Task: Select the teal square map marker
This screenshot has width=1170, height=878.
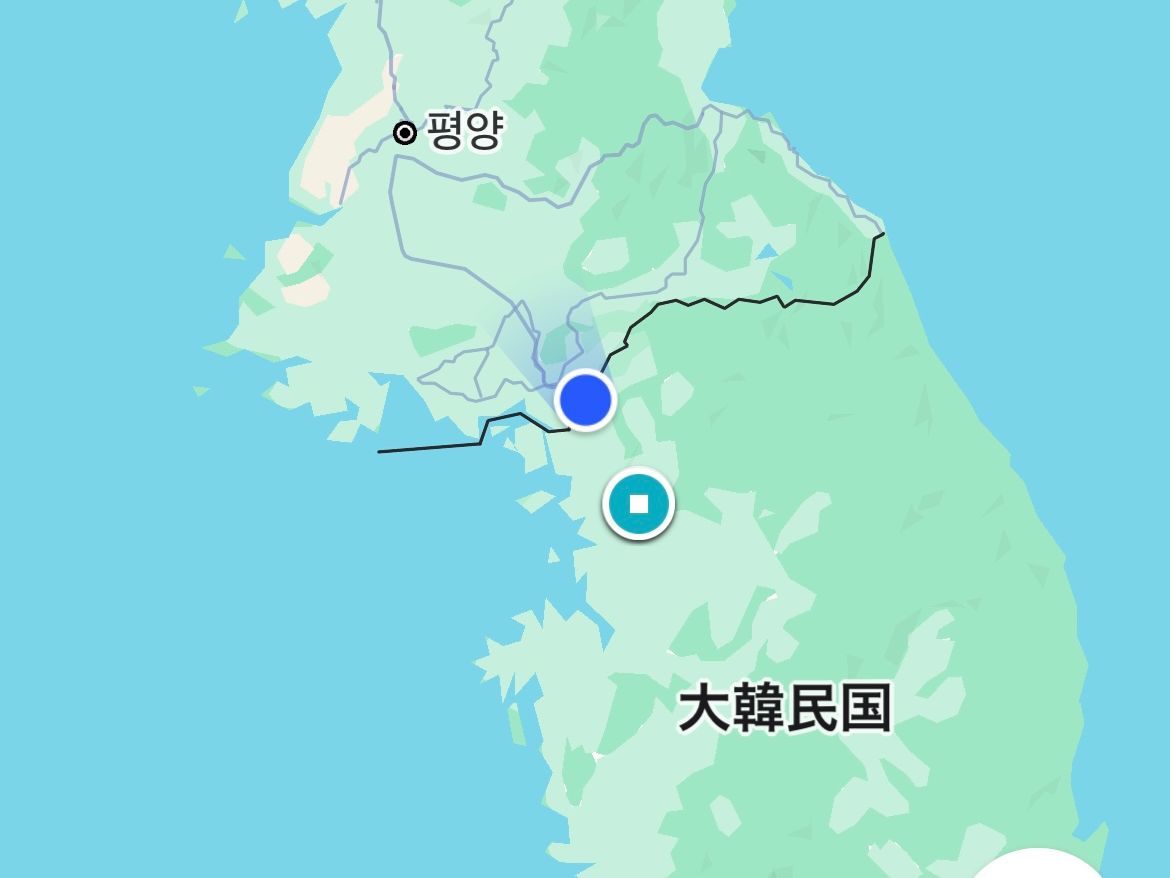Action: [639, 504]
